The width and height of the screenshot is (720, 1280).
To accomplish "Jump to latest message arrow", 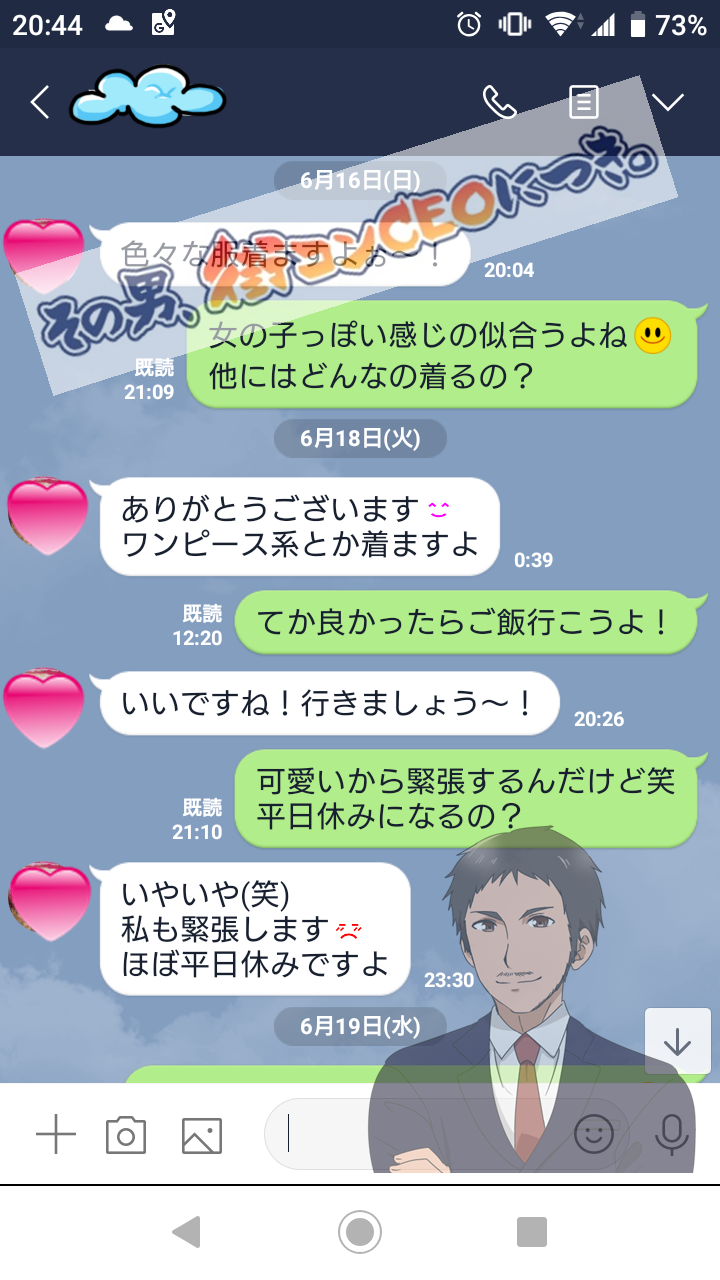I will click(x=677, y=1042).
